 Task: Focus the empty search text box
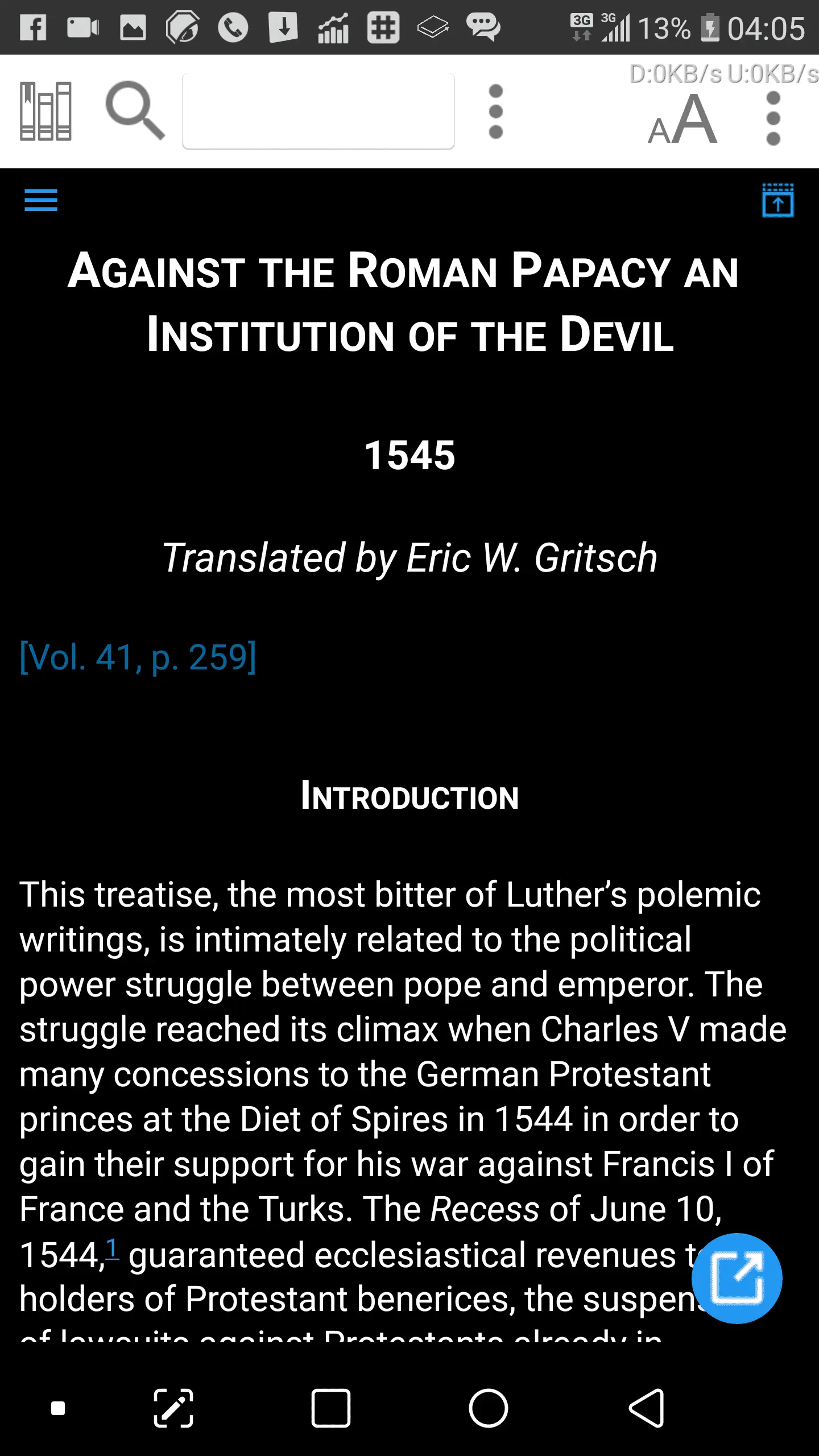pyautogui.click(x=318, y=111)
